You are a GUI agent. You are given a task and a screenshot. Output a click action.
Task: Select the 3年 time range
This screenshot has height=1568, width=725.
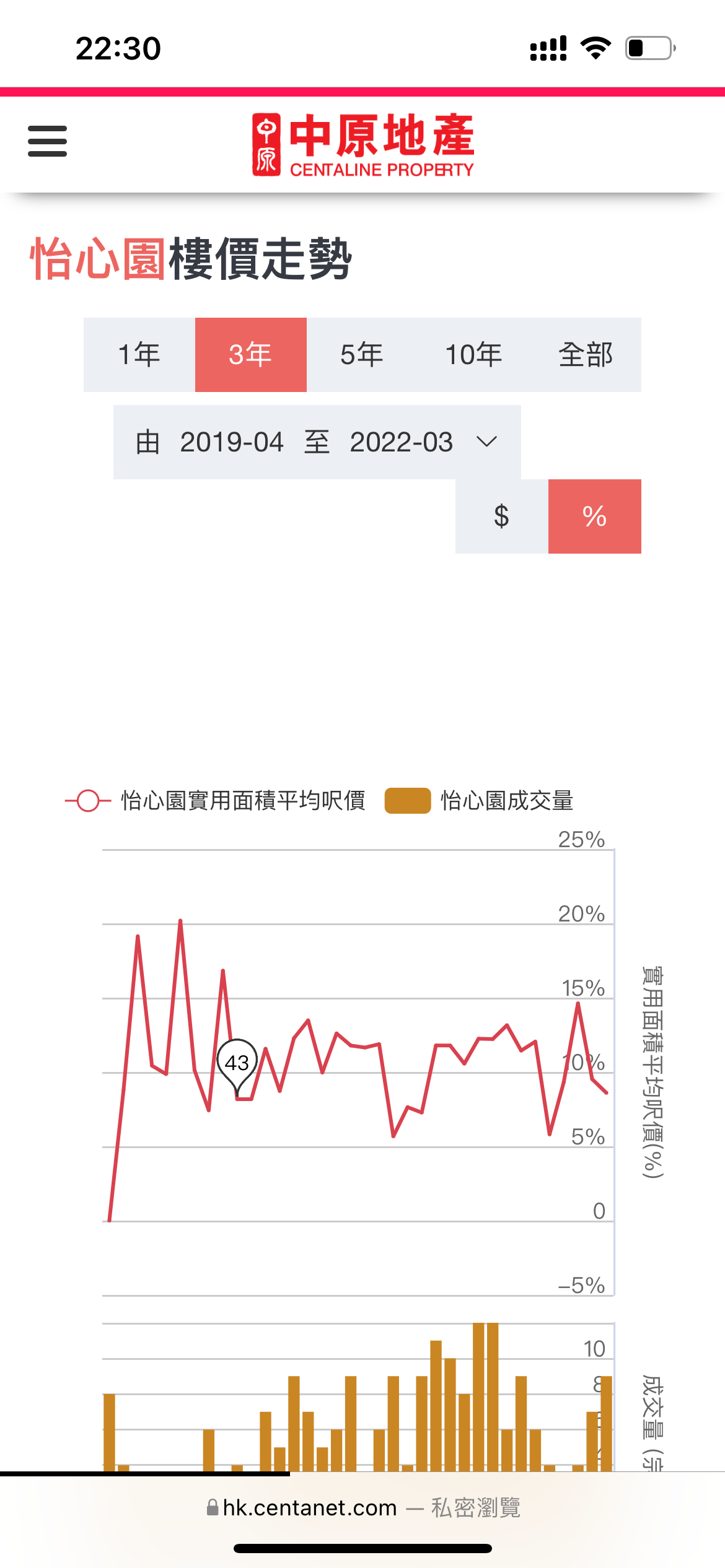tap(251, 355)
